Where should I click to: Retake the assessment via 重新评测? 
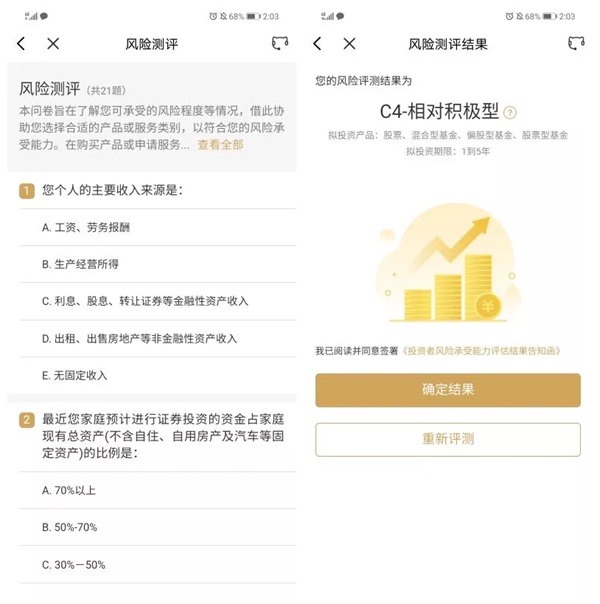point(447,439)
